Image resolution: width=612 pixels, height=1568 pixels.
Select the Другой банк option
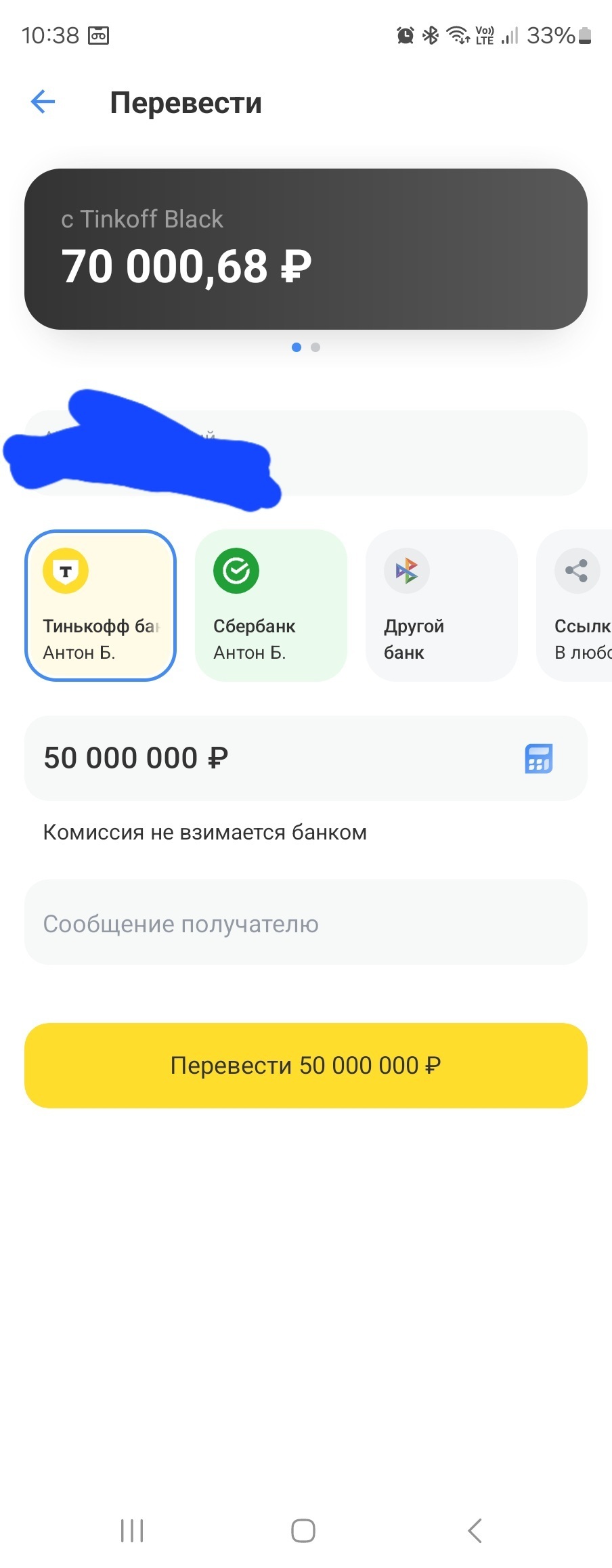coord(441,605)
